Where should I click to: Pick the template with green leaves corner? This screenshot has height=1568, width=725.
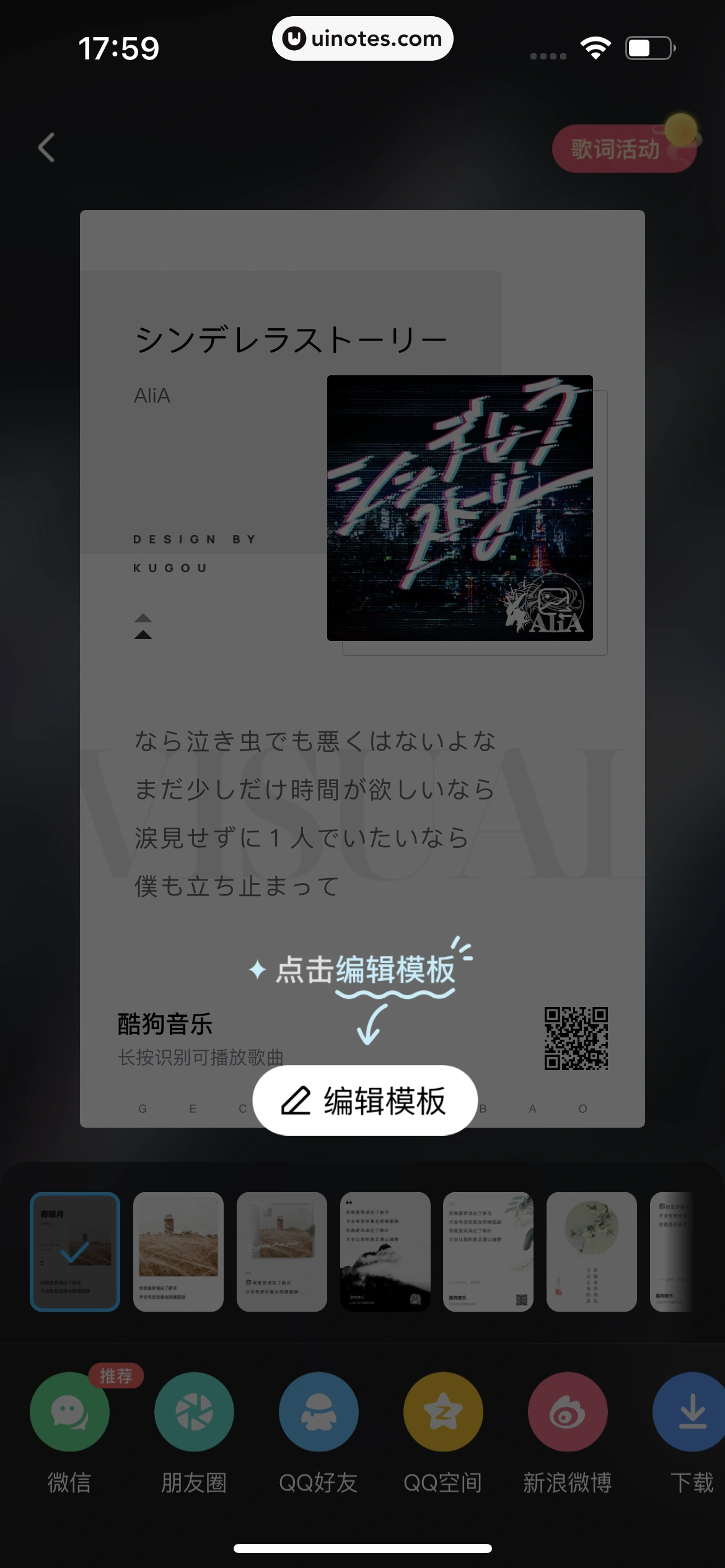click(x=488, y=1252)
